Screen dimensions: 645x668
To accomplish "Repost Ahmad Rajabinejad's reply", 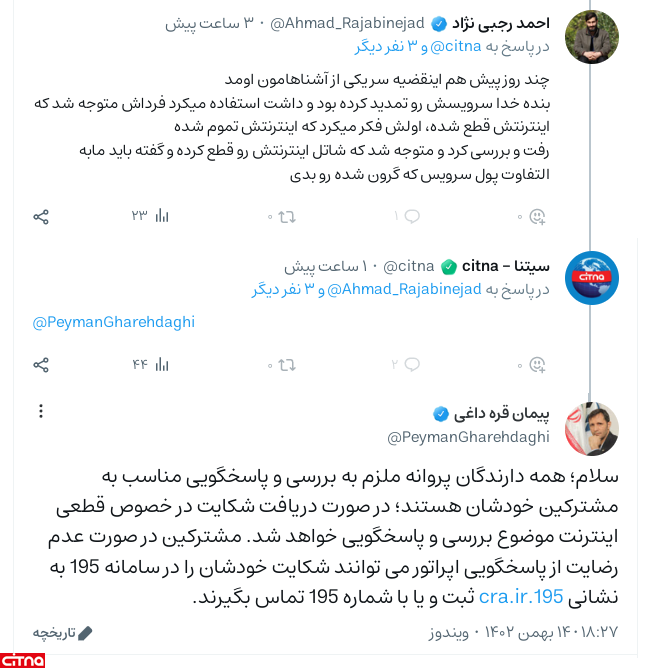I will coord(284,217).
